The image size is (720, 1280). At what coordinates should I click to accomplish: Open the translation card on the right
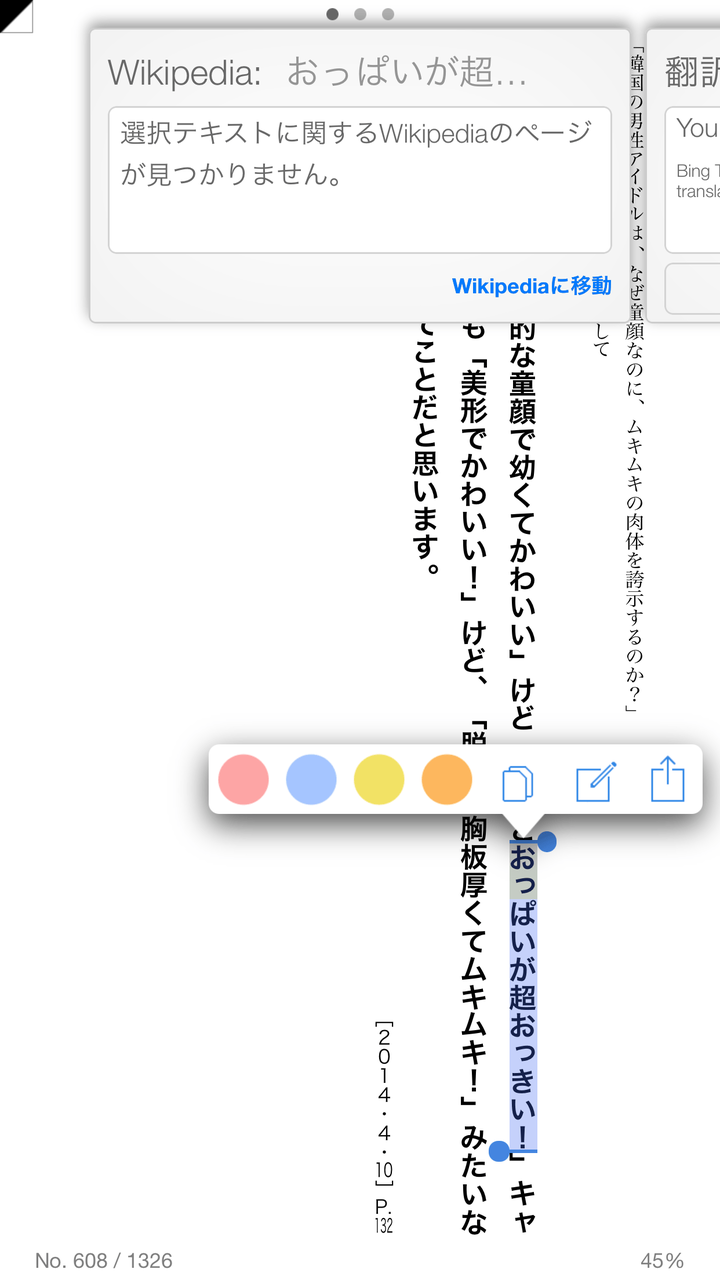point(686,175)
